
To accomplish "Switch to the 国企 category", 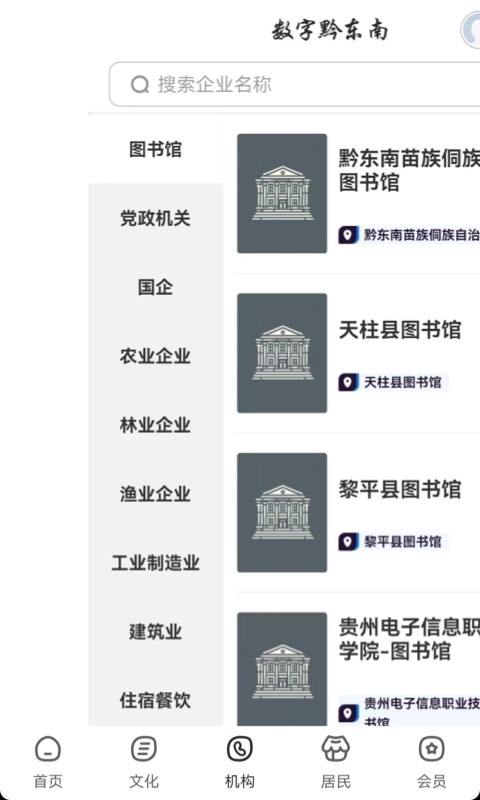I will (x=156, y=287).
